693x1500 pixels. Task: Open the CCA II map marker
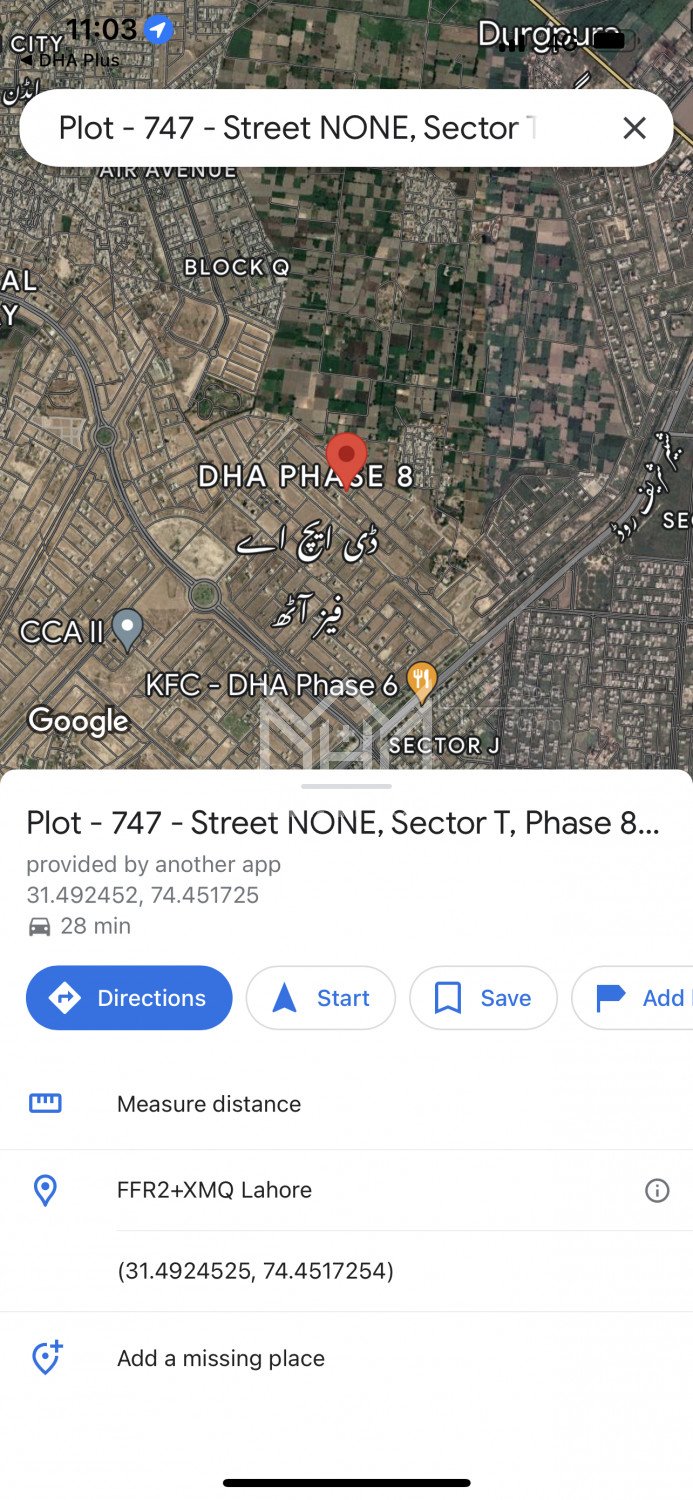tap(127, 629)
